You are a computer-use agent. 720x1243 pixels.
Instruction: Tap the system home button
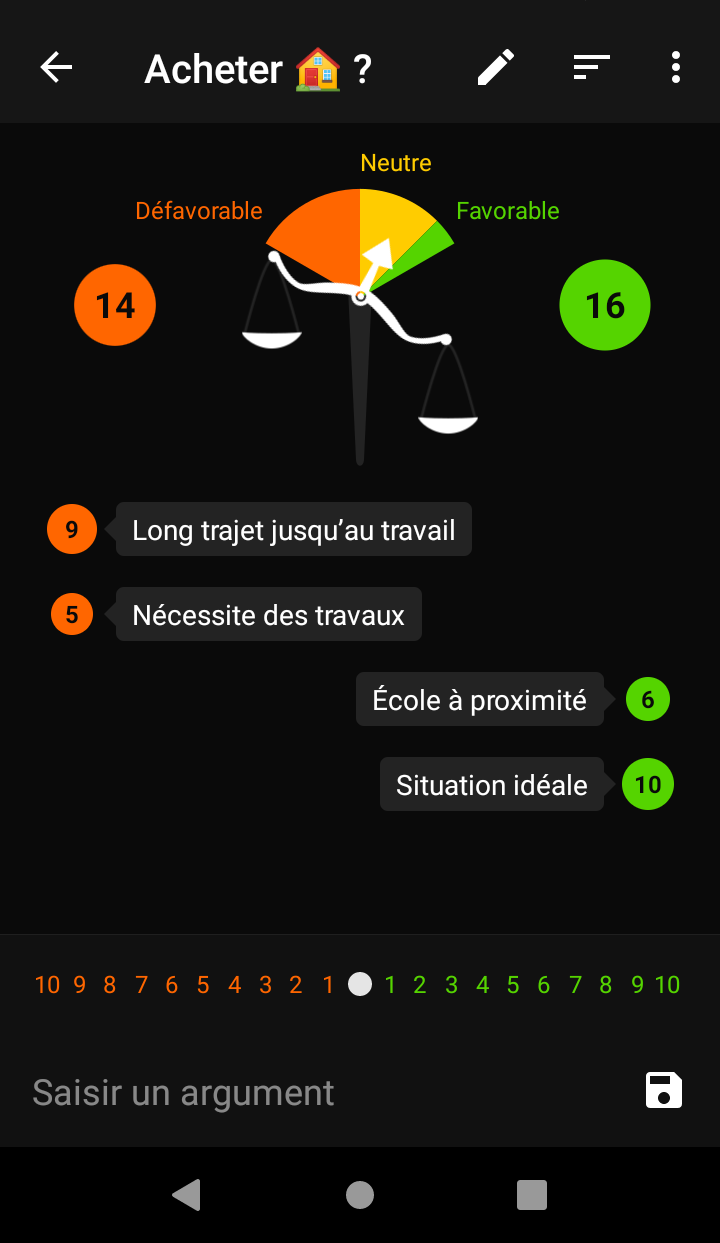(x=360, y=1195)
